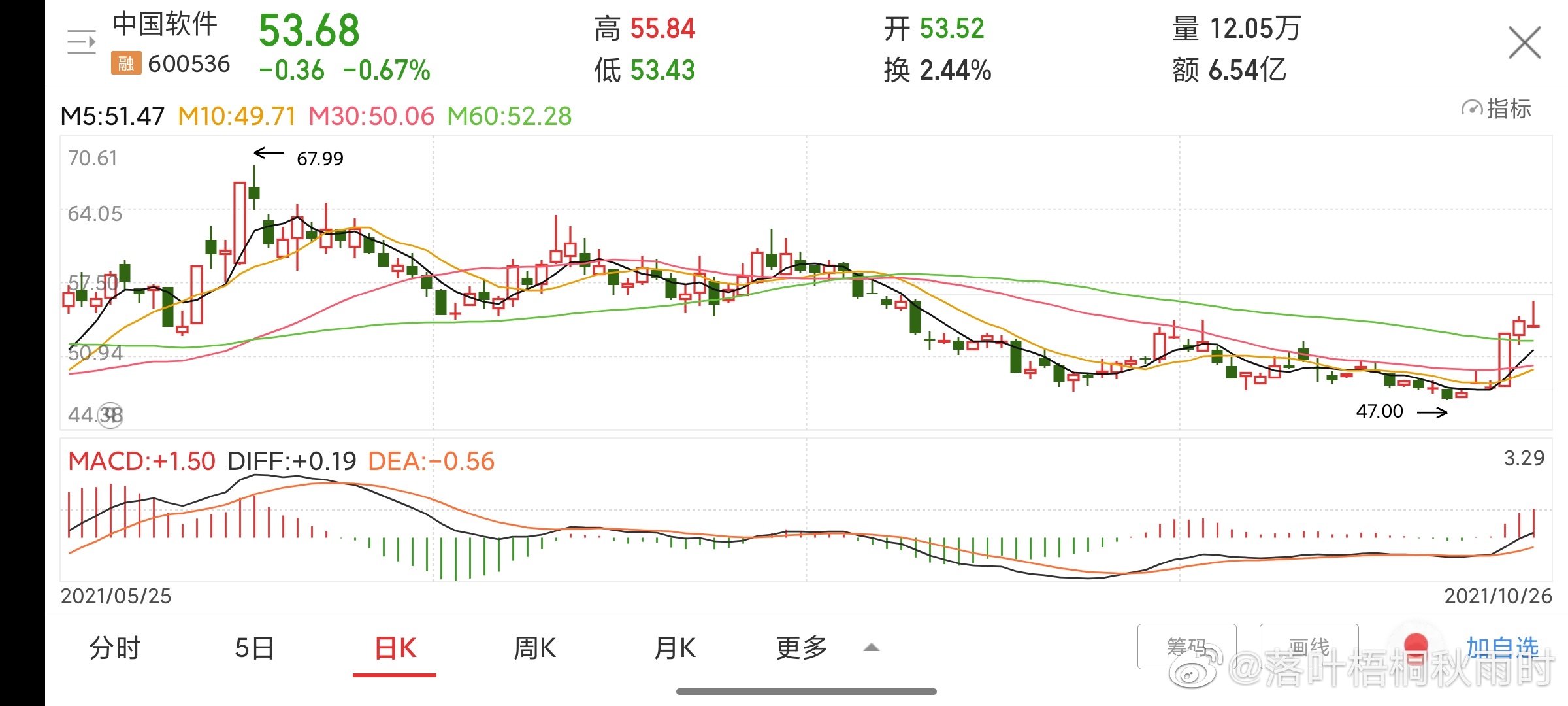Switch to the 周K weekly chart
Viewport: 1568px width, 706px height.
(x=534, y=648)
